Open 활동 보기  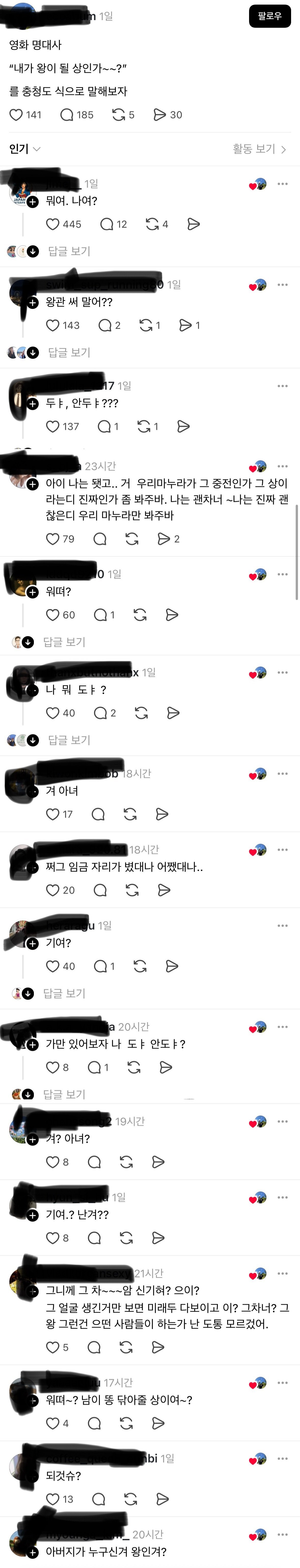pyautogui.click(x=259, y=149)
